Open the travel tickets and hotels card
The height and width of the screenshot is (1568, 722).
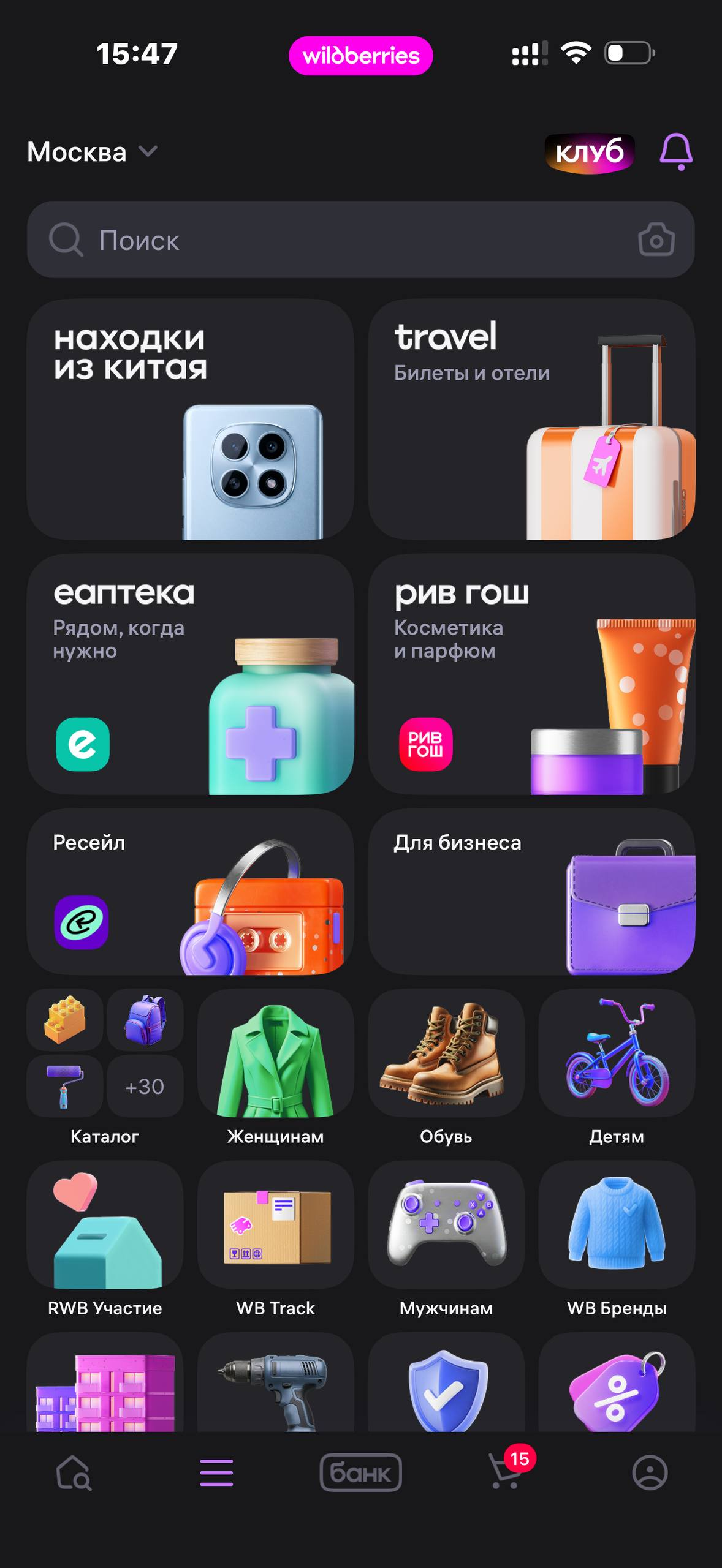[531, 420]
